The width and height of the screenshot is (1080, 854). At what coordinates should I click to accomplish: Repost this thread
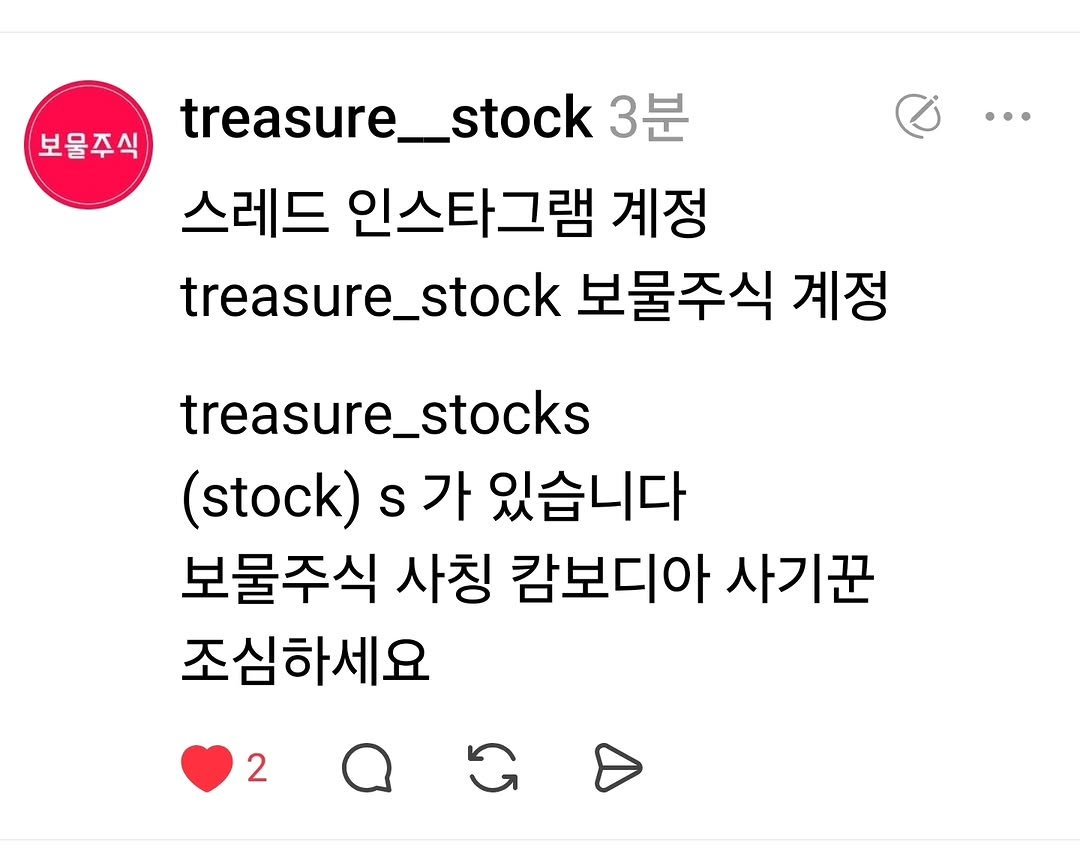[x=493, y=769]
